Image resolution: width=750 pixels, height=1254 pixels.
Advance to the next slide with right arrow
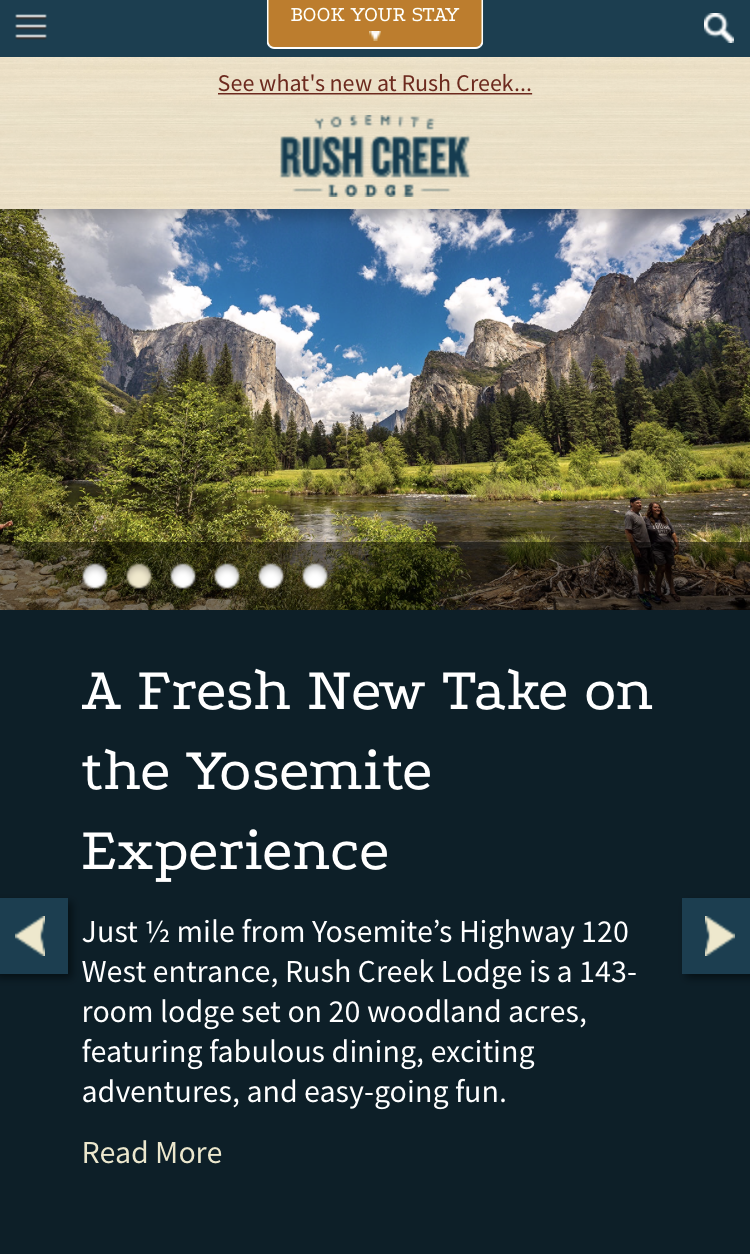(x=716, y=936)
